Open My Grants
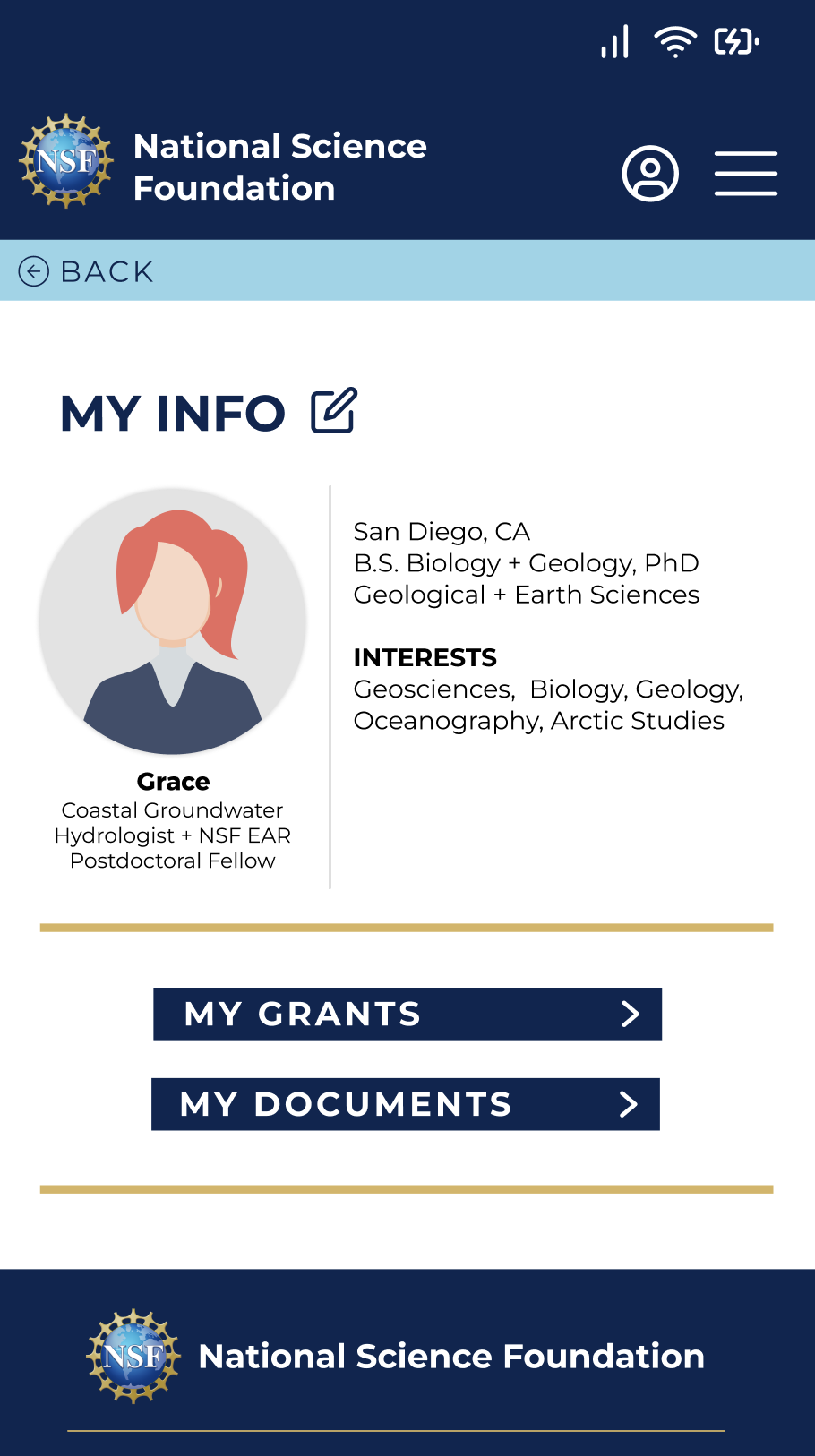Image resolution: width=815 pixels, height=1456 pixels. (407, 1014)
